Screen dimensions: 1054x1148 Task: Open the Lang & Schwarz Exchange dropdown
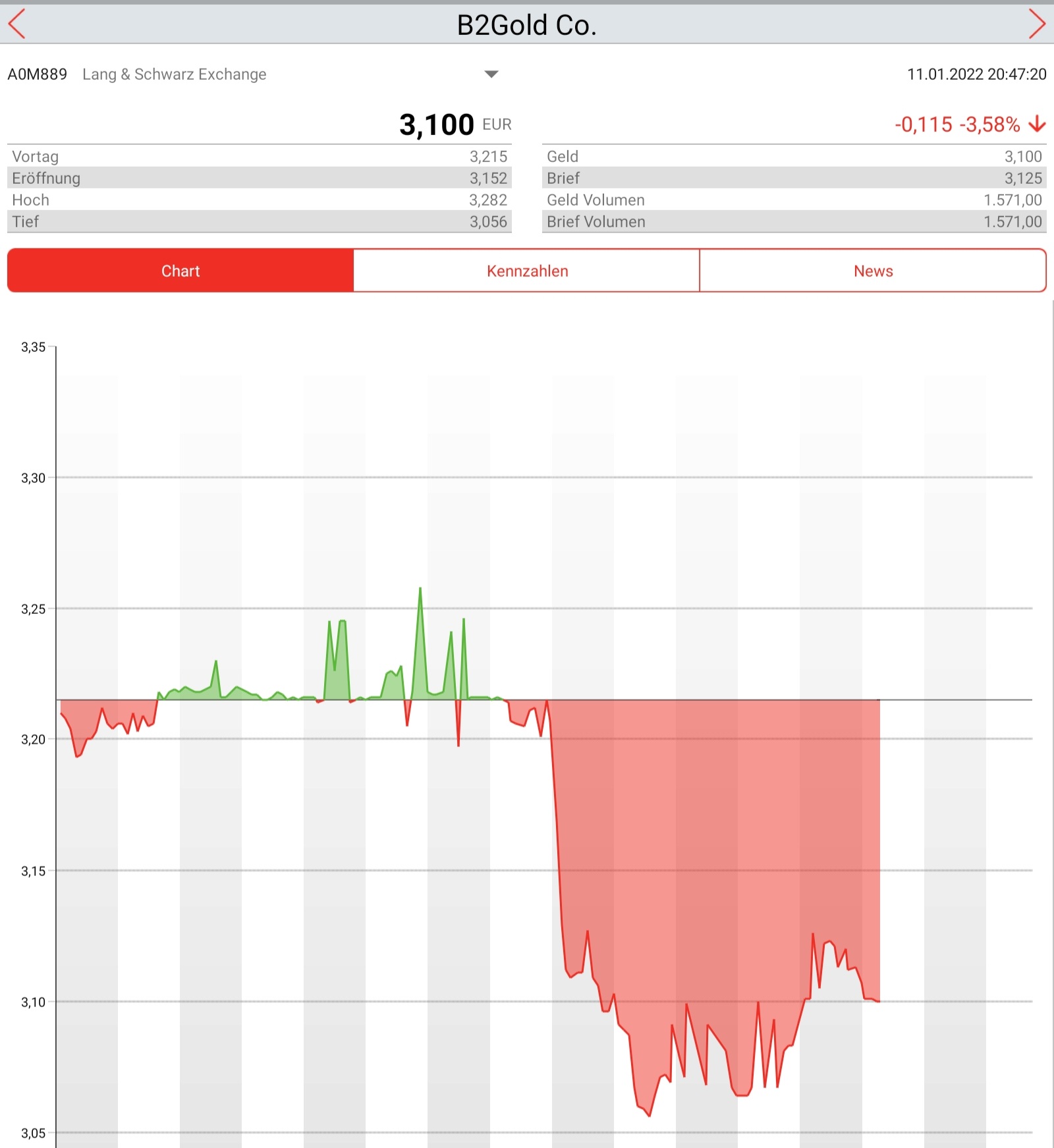[x=491, y=74]
